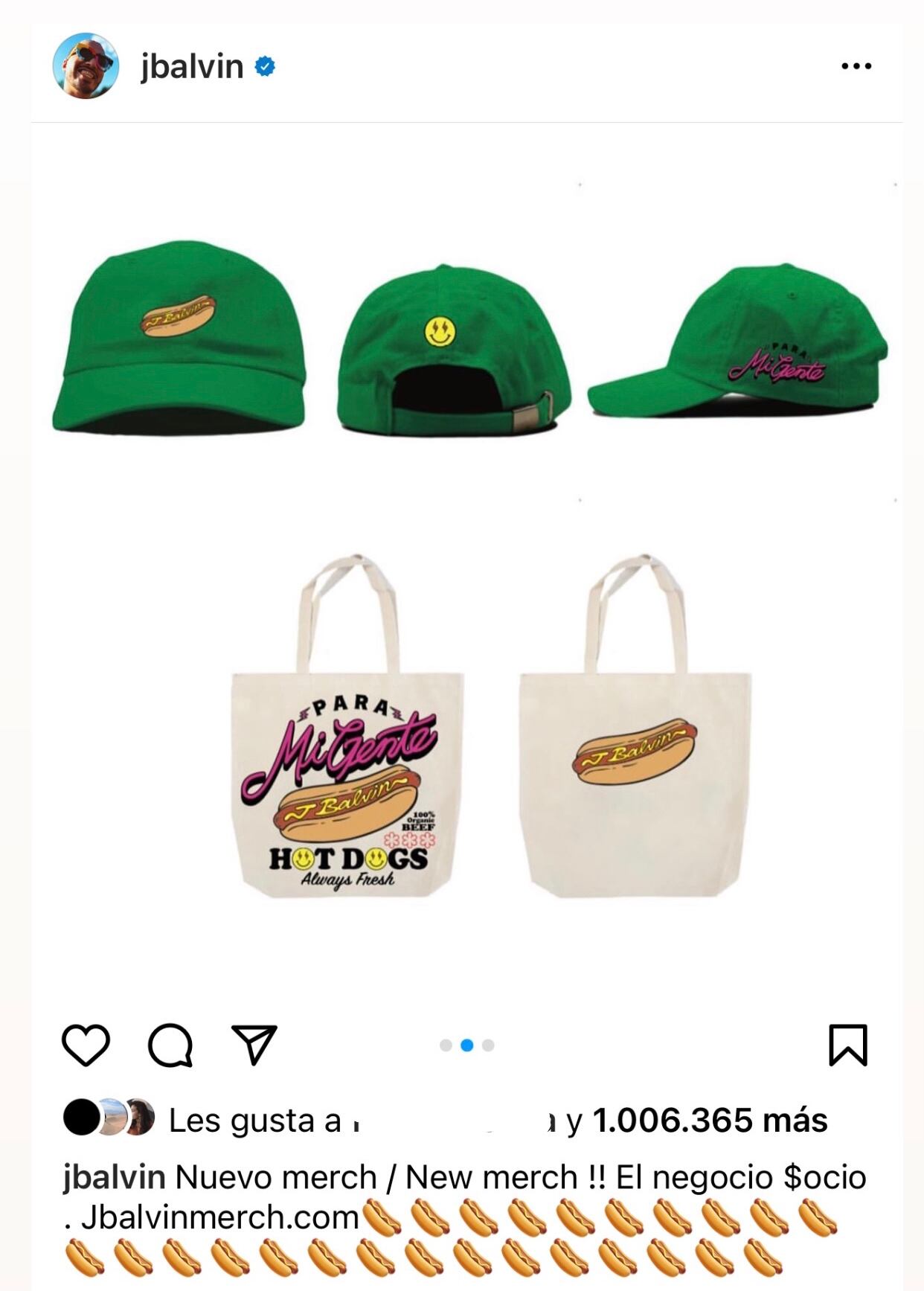Share this post via paper plane
Screen dimensions: 924x1291
pos(254,1045)
